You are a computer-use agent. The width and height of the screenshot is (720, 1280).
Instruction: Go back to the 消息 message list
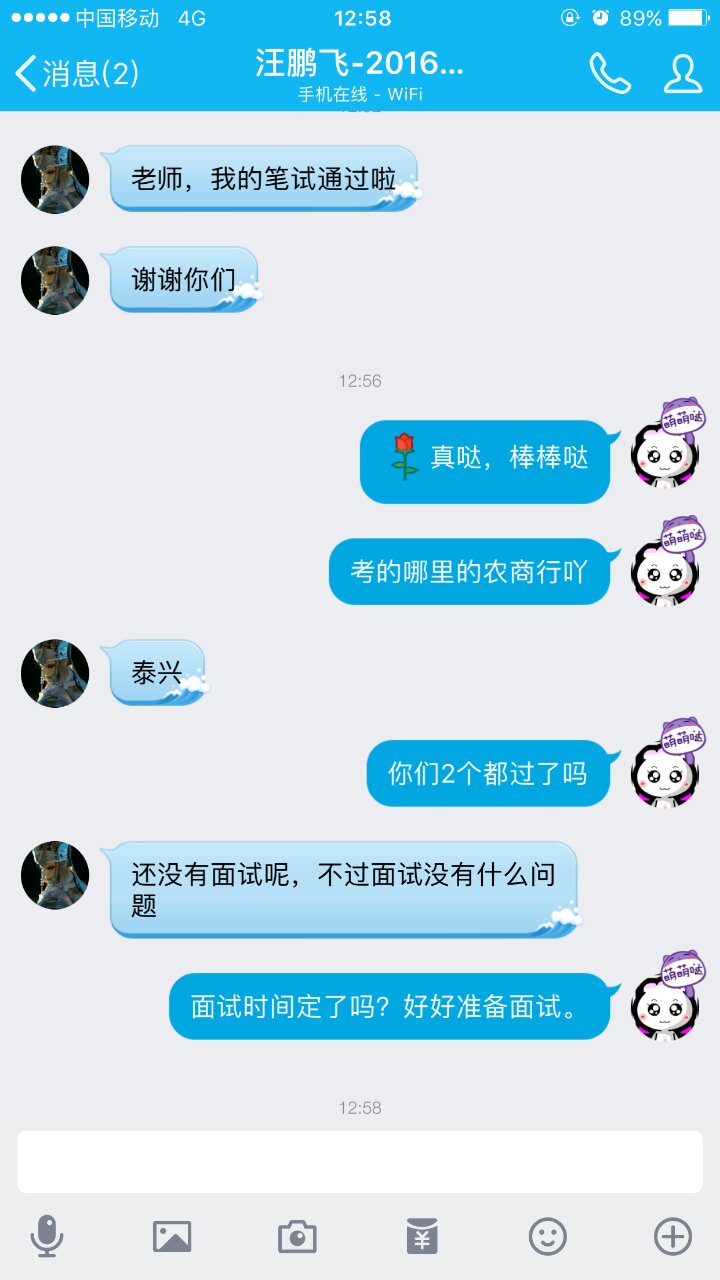(75, 73)
